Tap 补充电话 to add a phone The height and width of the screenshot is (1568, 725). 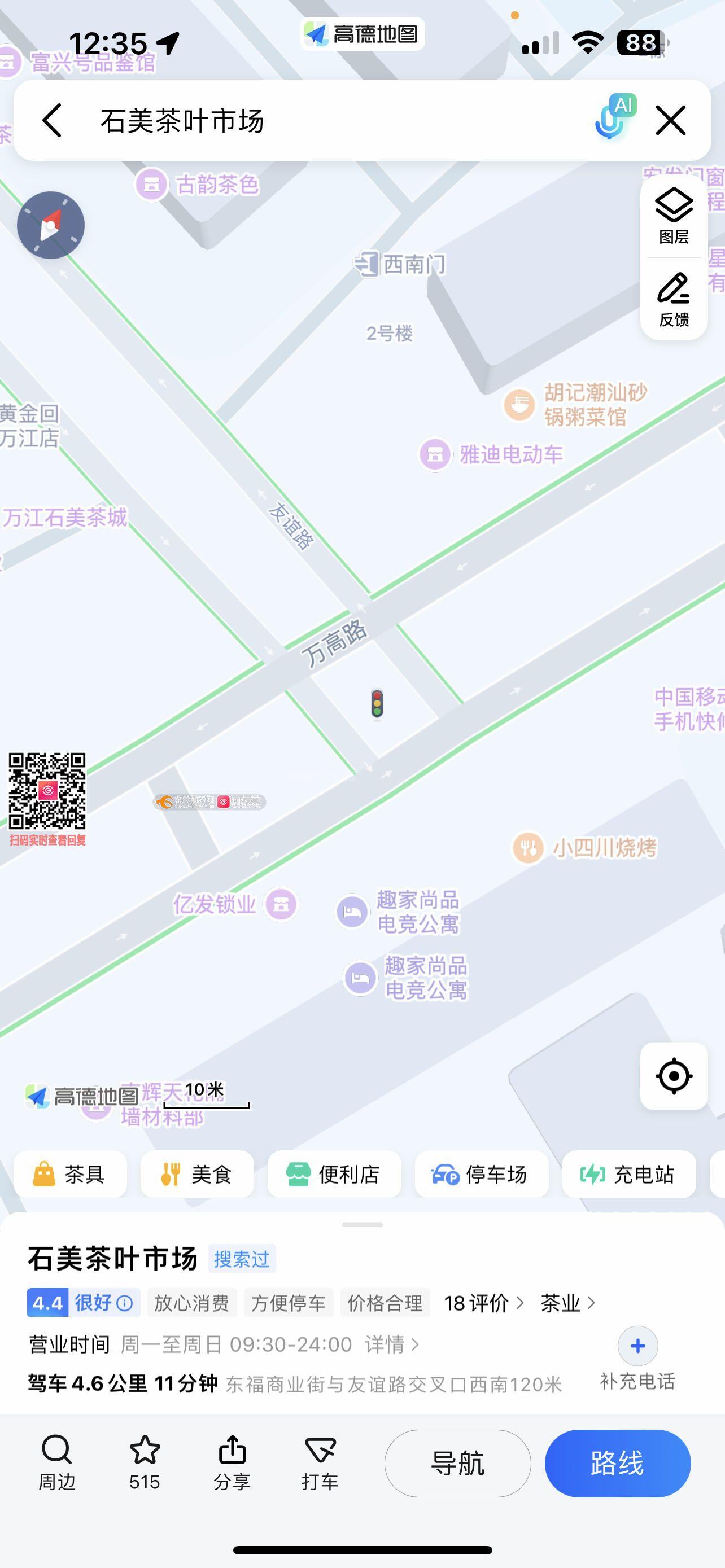[x=637, y=1359]
